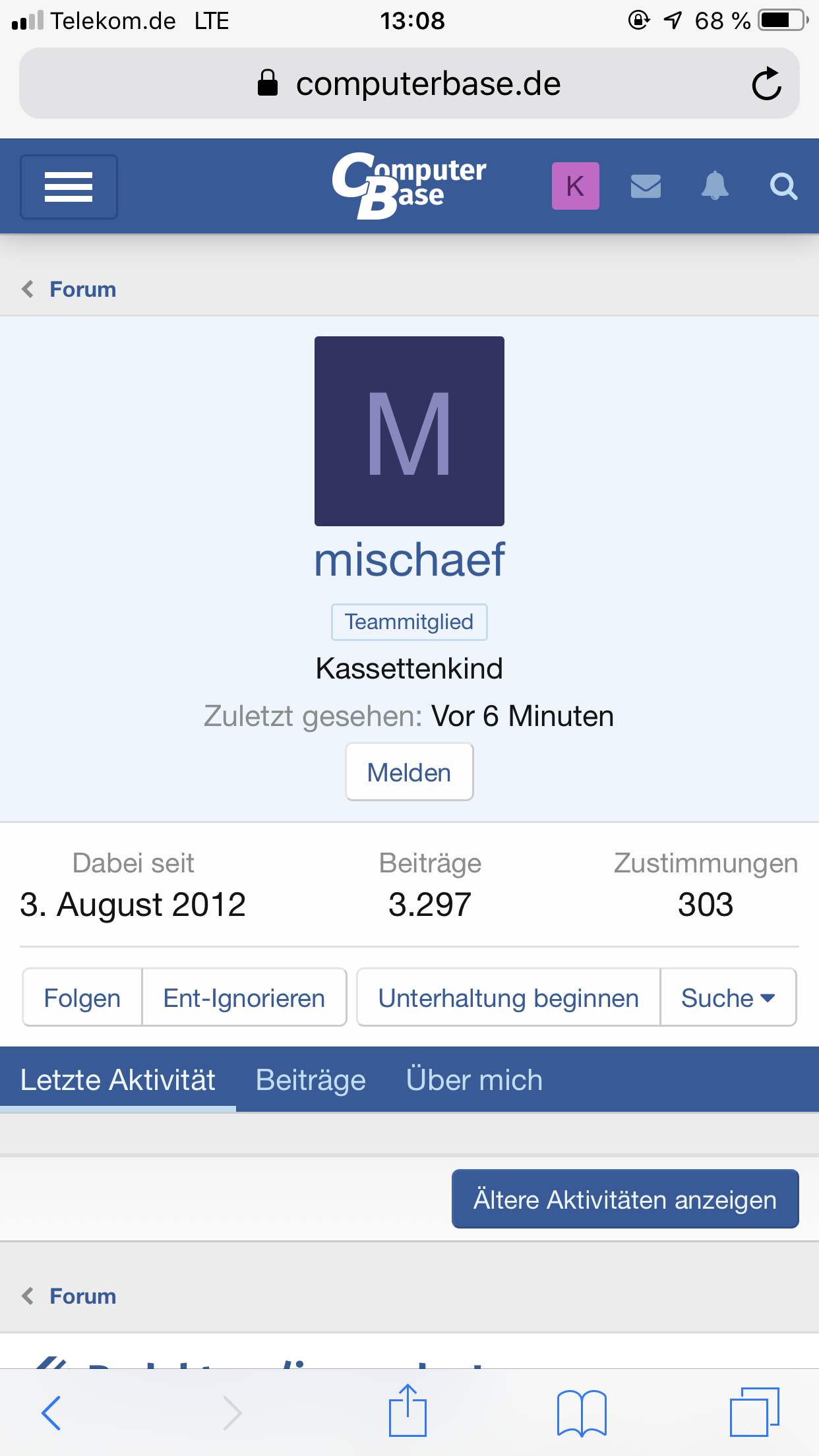819x1456 pixels.
Task: Open ComputerBase home via logo
Action: point(409,185)
